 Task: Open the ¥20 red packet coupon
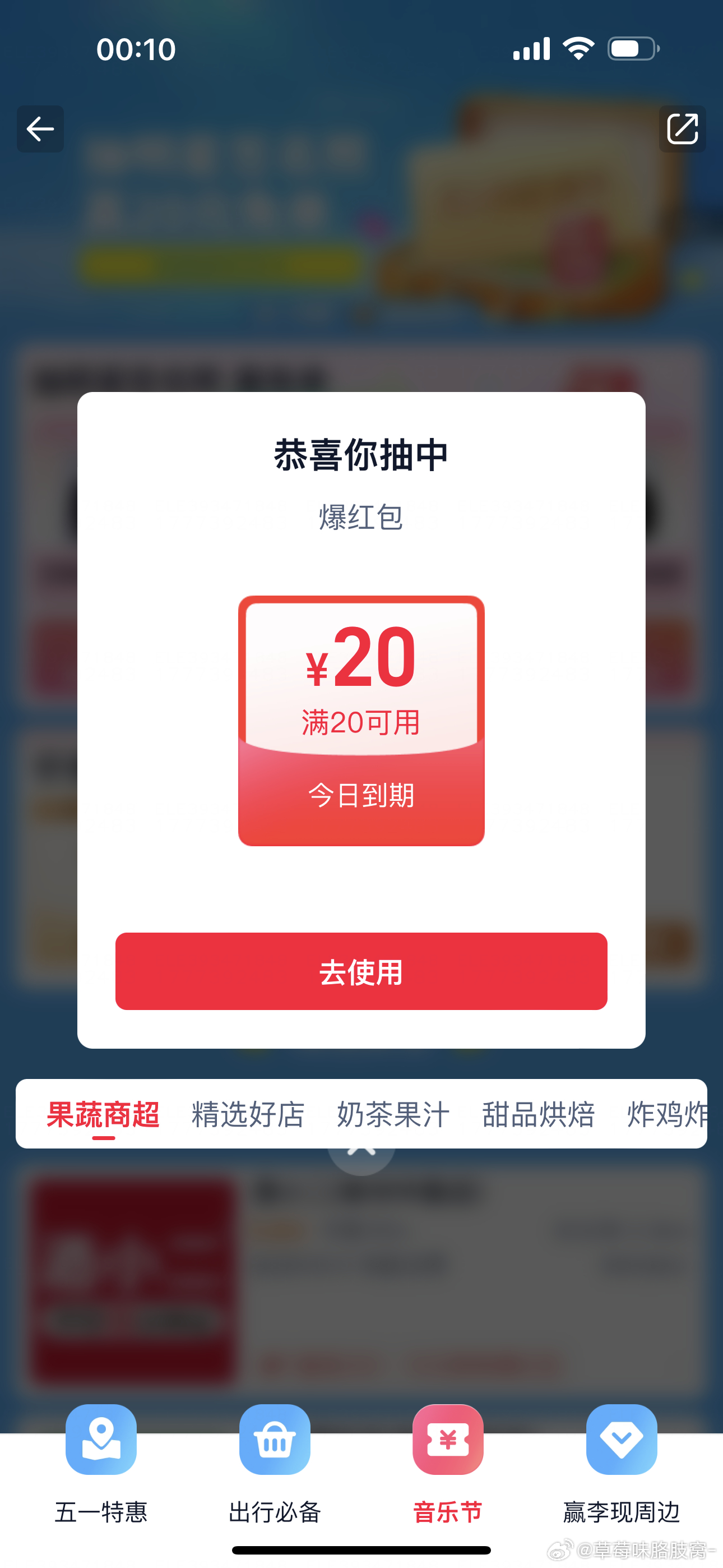click(361, 720)
